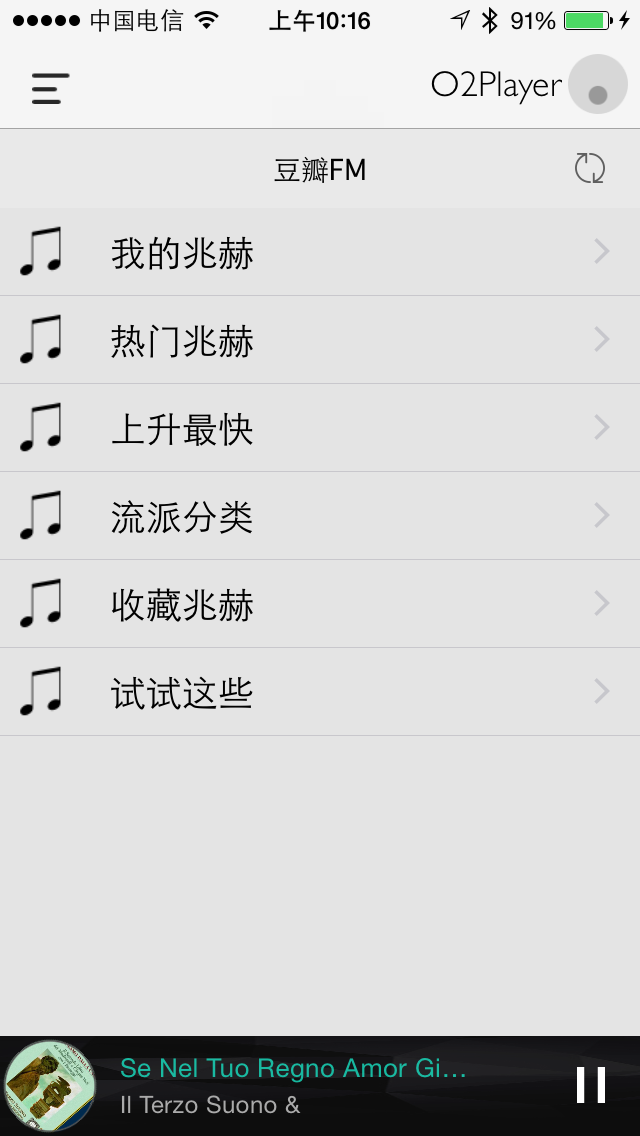Go to 上升最快
This screenshot has width=640, height=1136.
tap(320, 429)
